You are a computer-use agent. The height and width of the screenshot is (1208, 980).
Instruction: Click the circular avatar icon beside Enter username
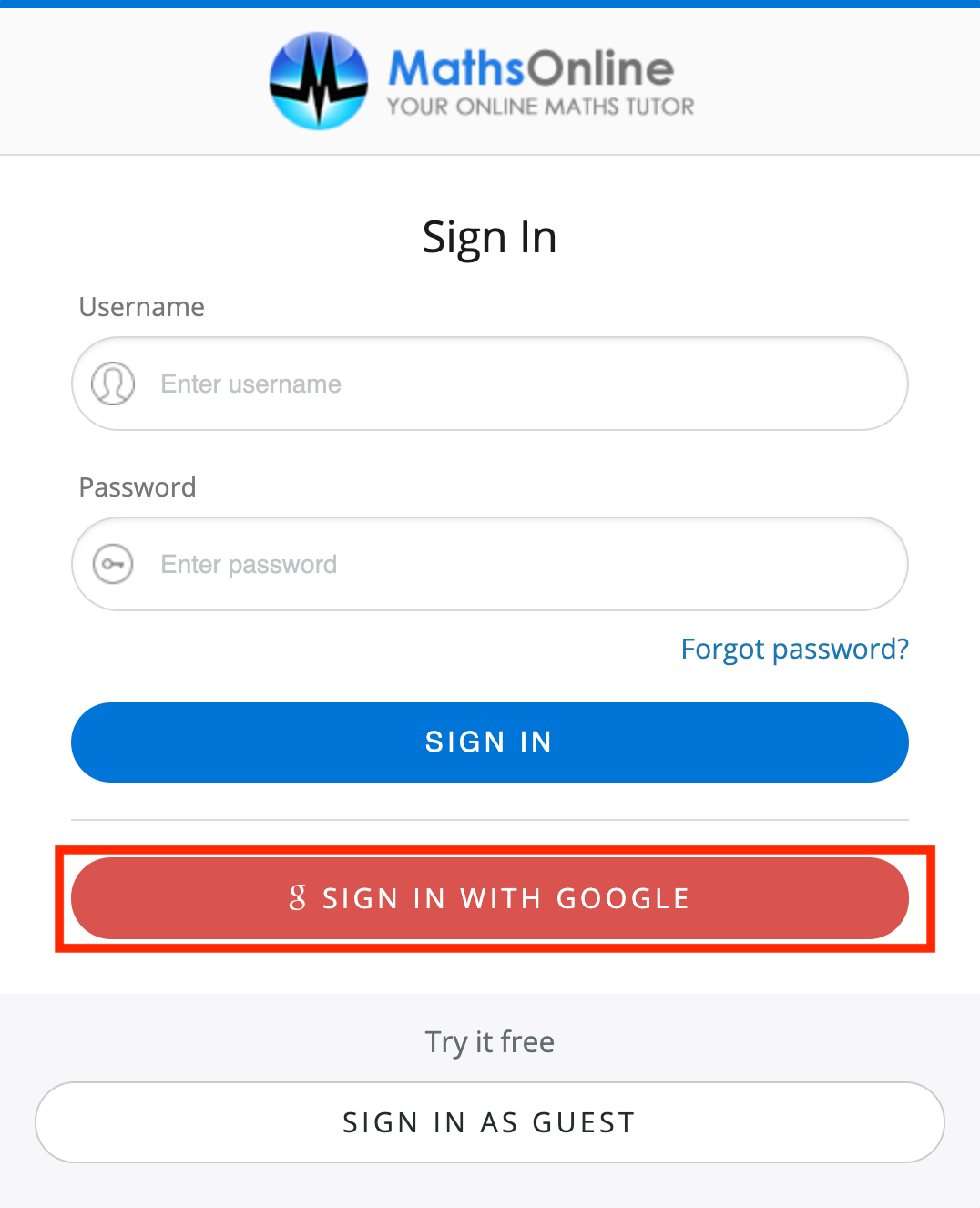click(x=113, y=384)
